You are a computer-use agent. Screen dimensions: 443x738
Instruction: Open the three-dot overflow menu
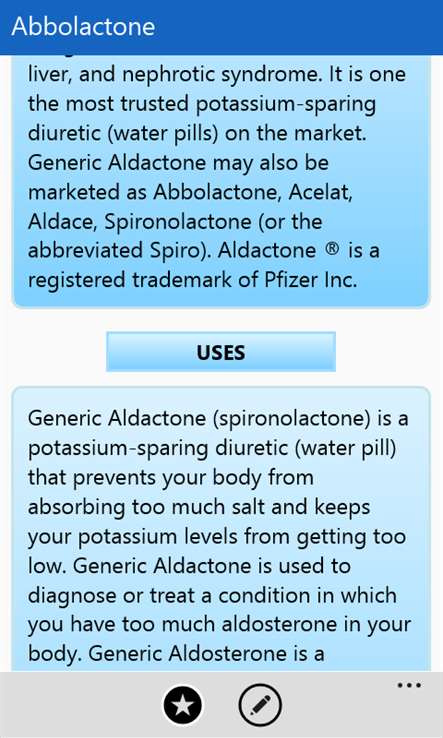[x=409, y=685]
